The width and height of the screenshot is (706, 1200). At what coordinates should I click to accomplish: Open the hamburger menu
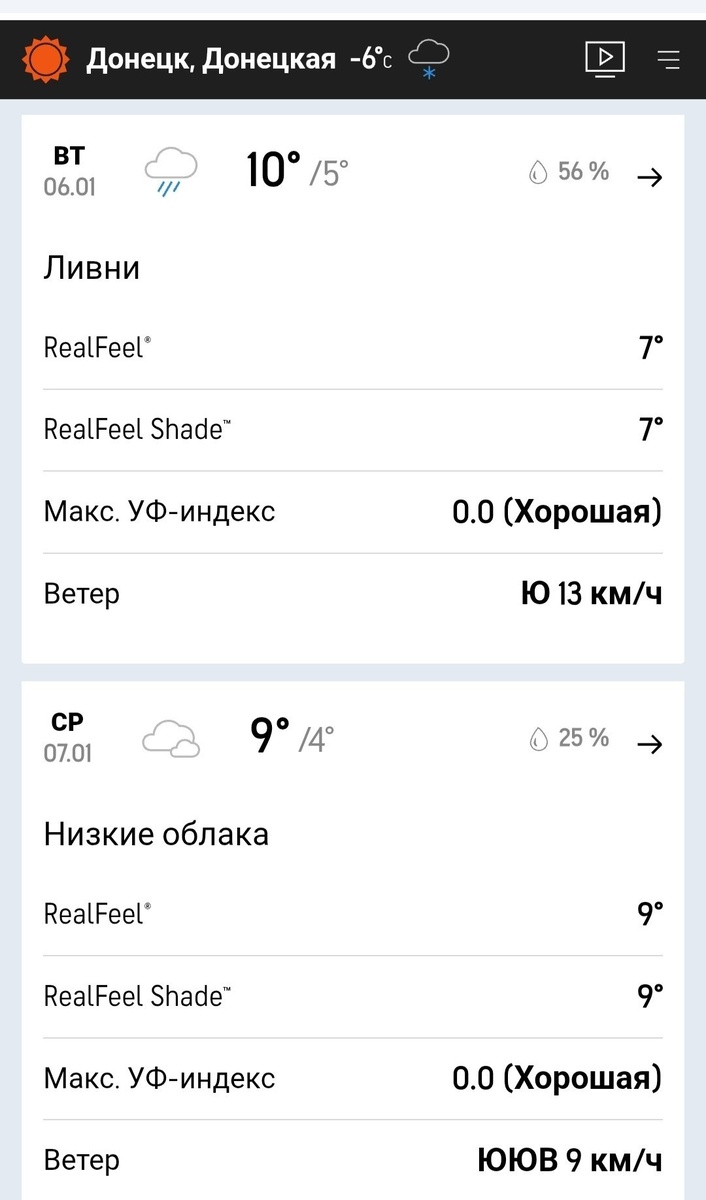pos(667,59)
